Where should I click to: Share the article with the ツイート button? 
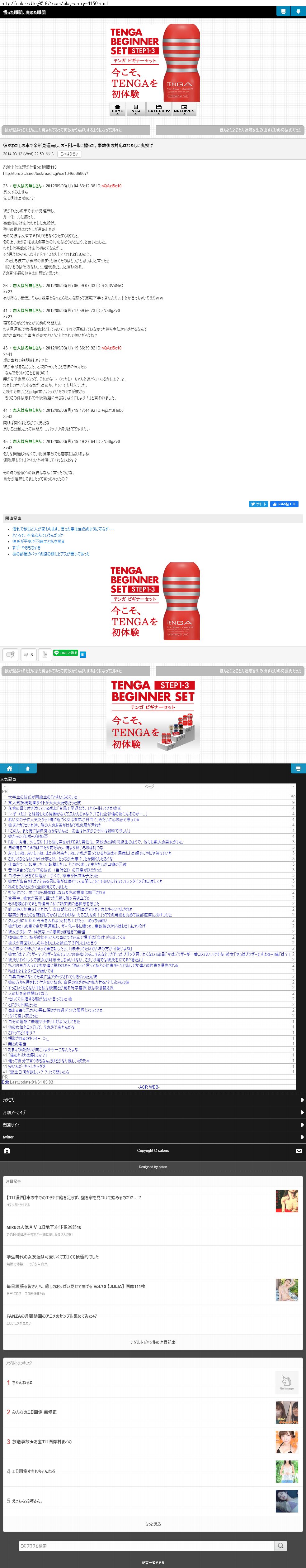259,504
